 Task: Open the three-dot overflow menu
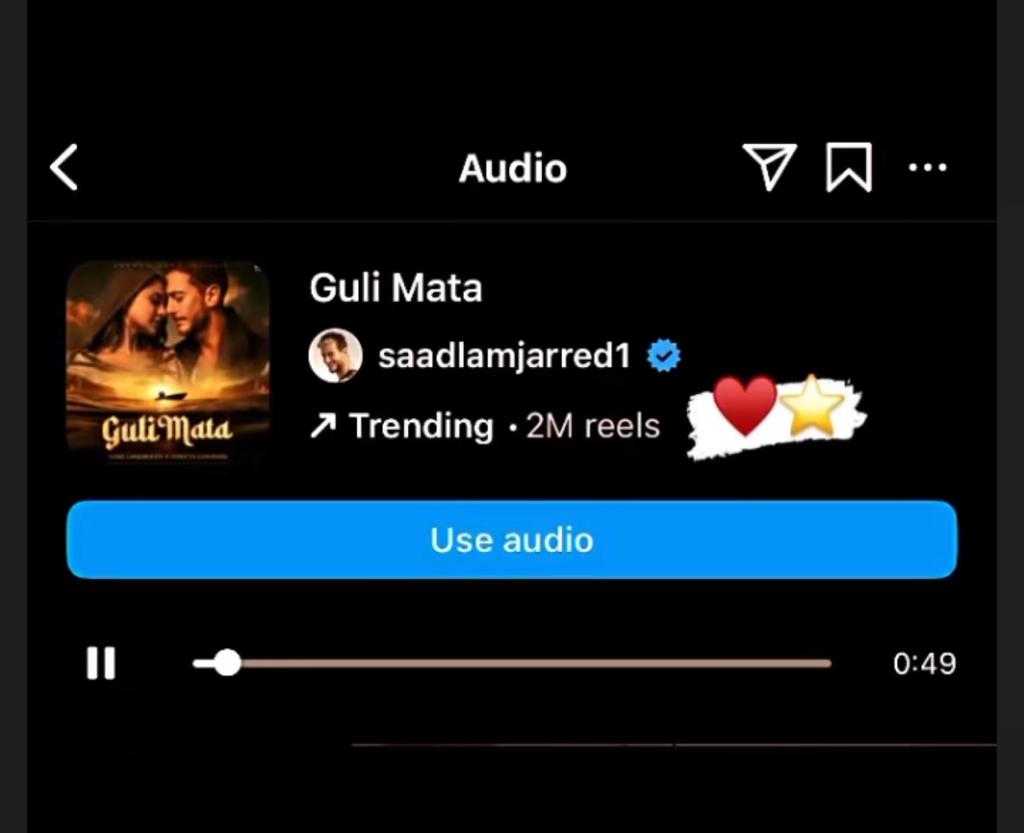927,167
